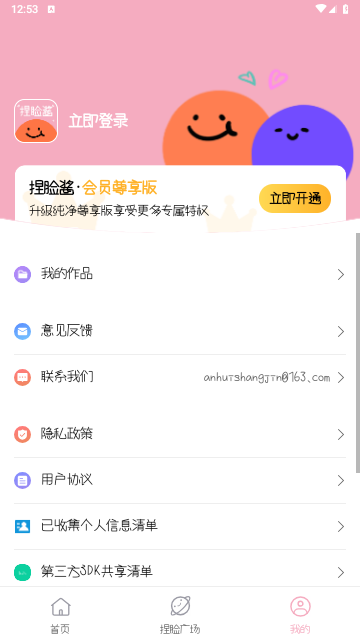Select the 我的 tab
Viewport: 360px width, 640px height.
click(300, 614)
